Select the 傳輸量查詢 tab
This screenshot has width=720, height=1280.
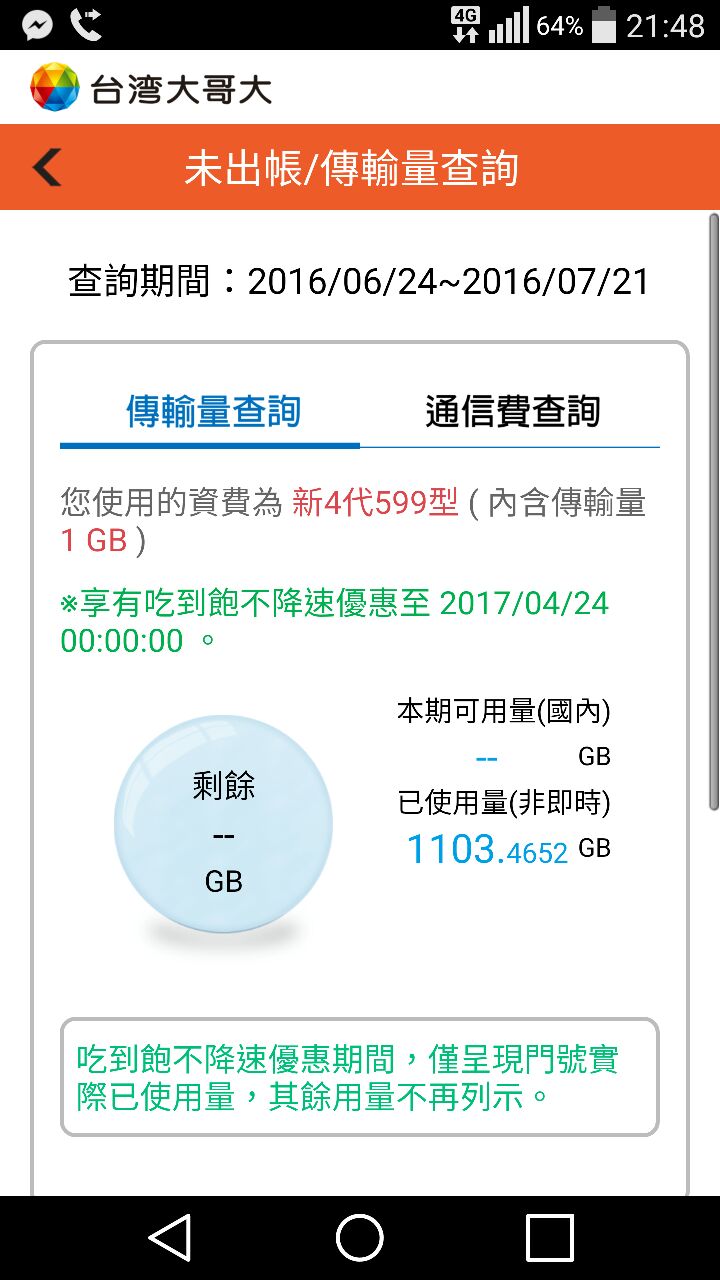coord(212,411)
